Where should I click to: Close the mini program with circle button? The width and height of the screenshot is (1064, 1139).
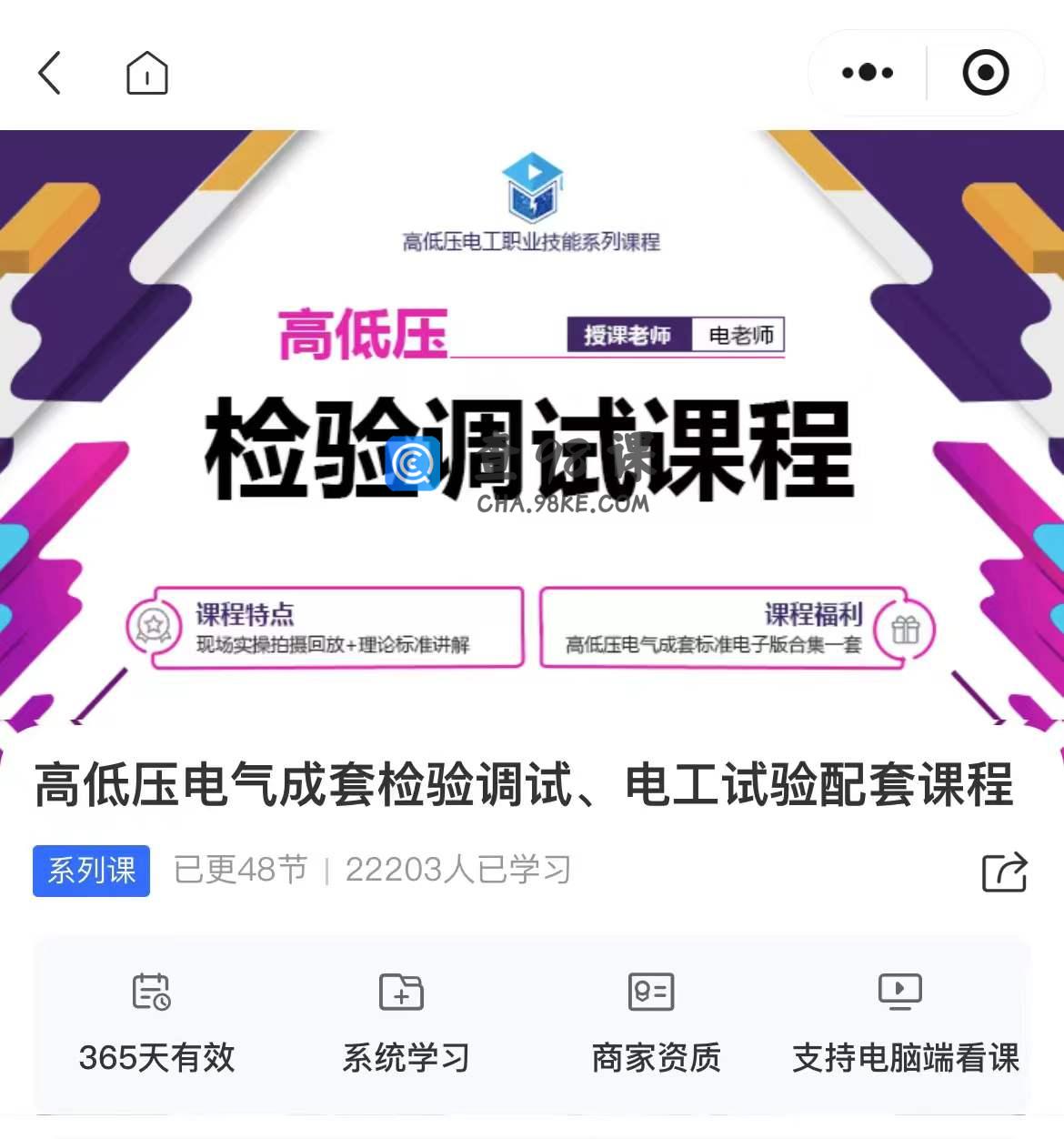click(986, 73)
